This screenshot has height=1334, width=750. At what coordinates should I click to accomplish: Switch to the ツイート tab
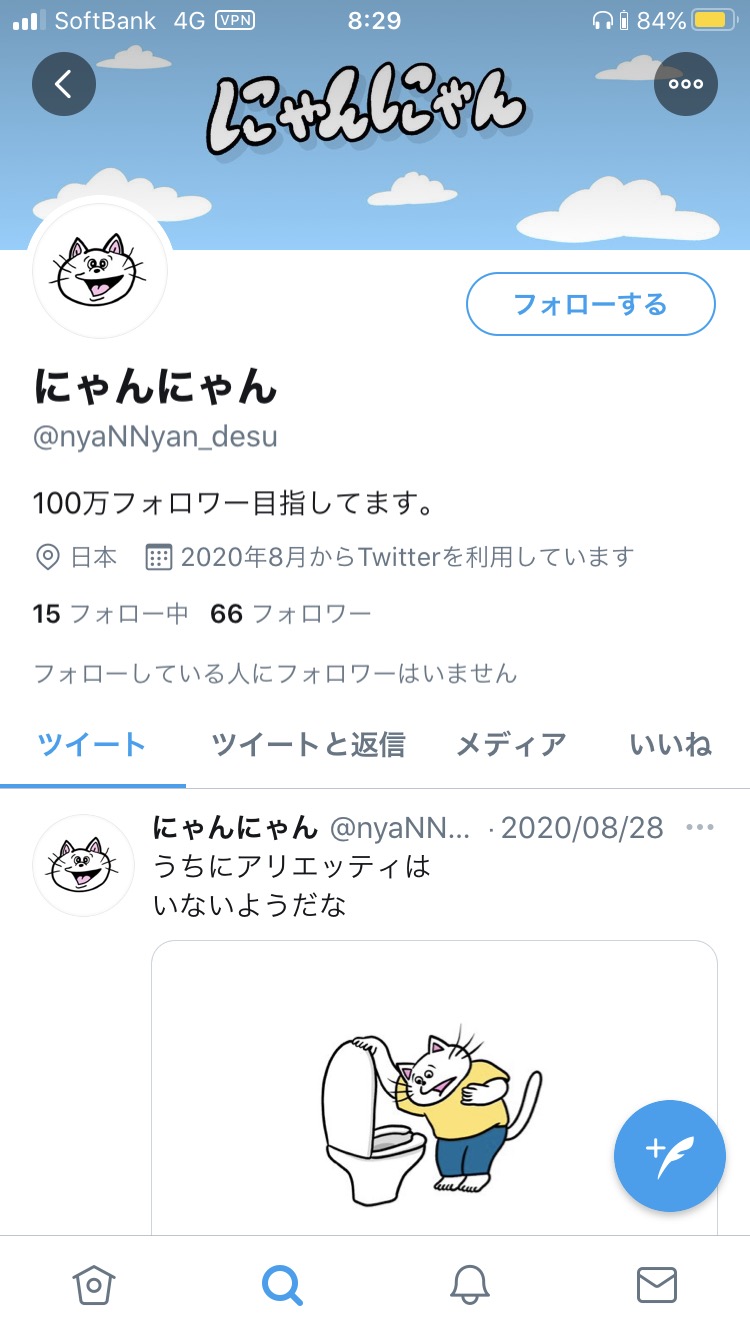[x=92, y=744]
